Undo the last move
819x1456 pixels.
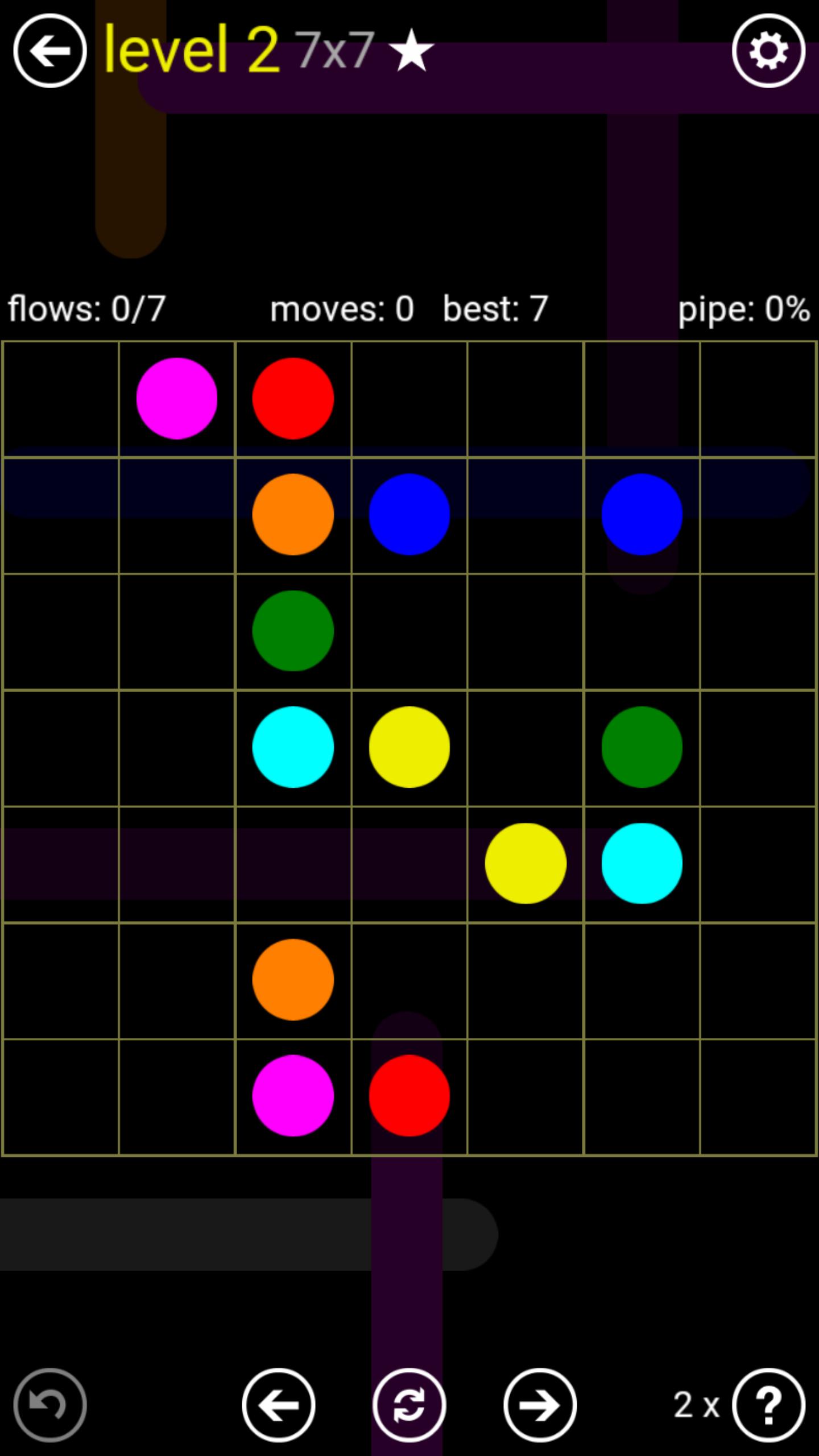[x=50, y=1405]
